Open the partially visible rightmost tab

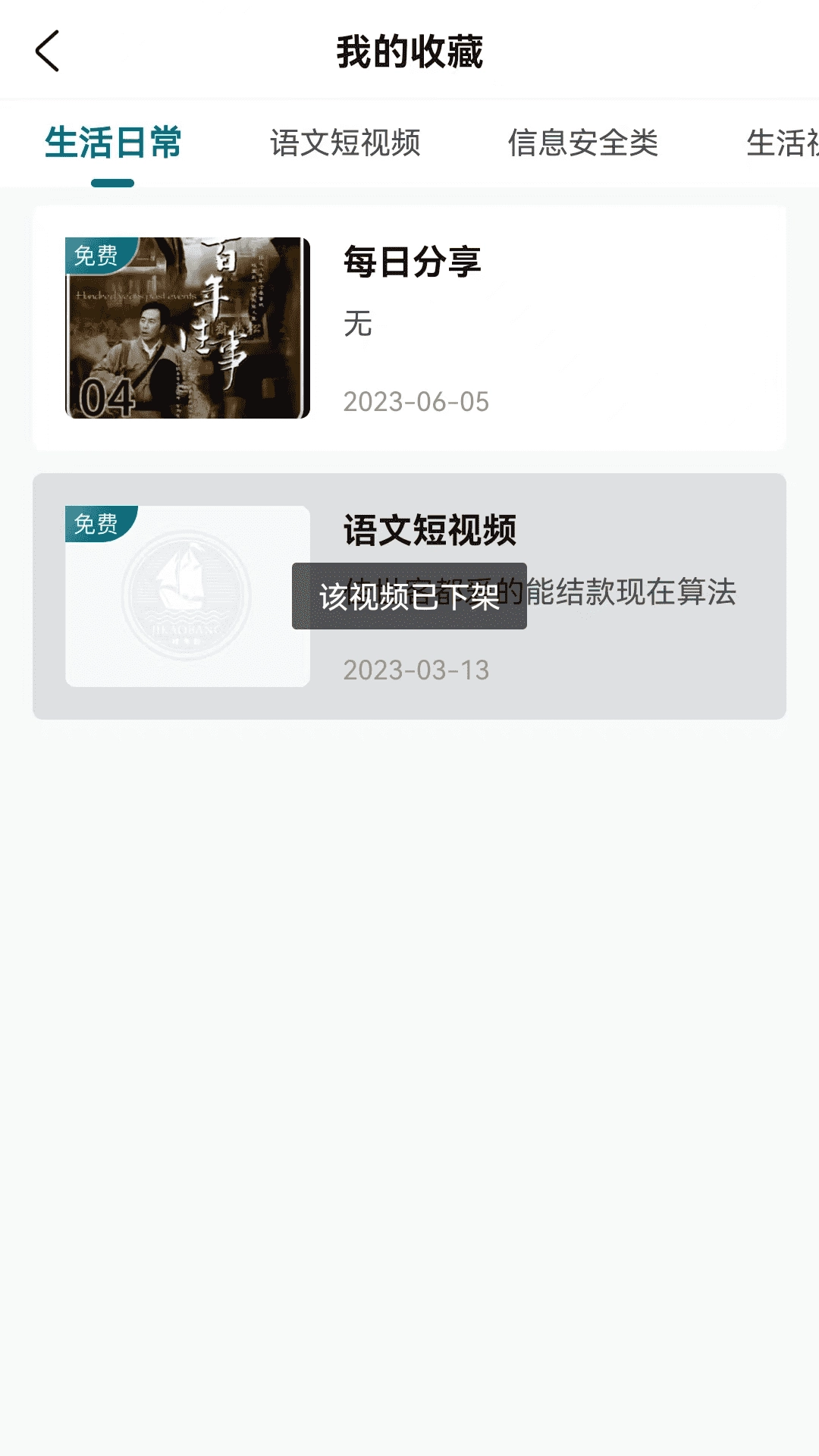click(x=781, y=143)
